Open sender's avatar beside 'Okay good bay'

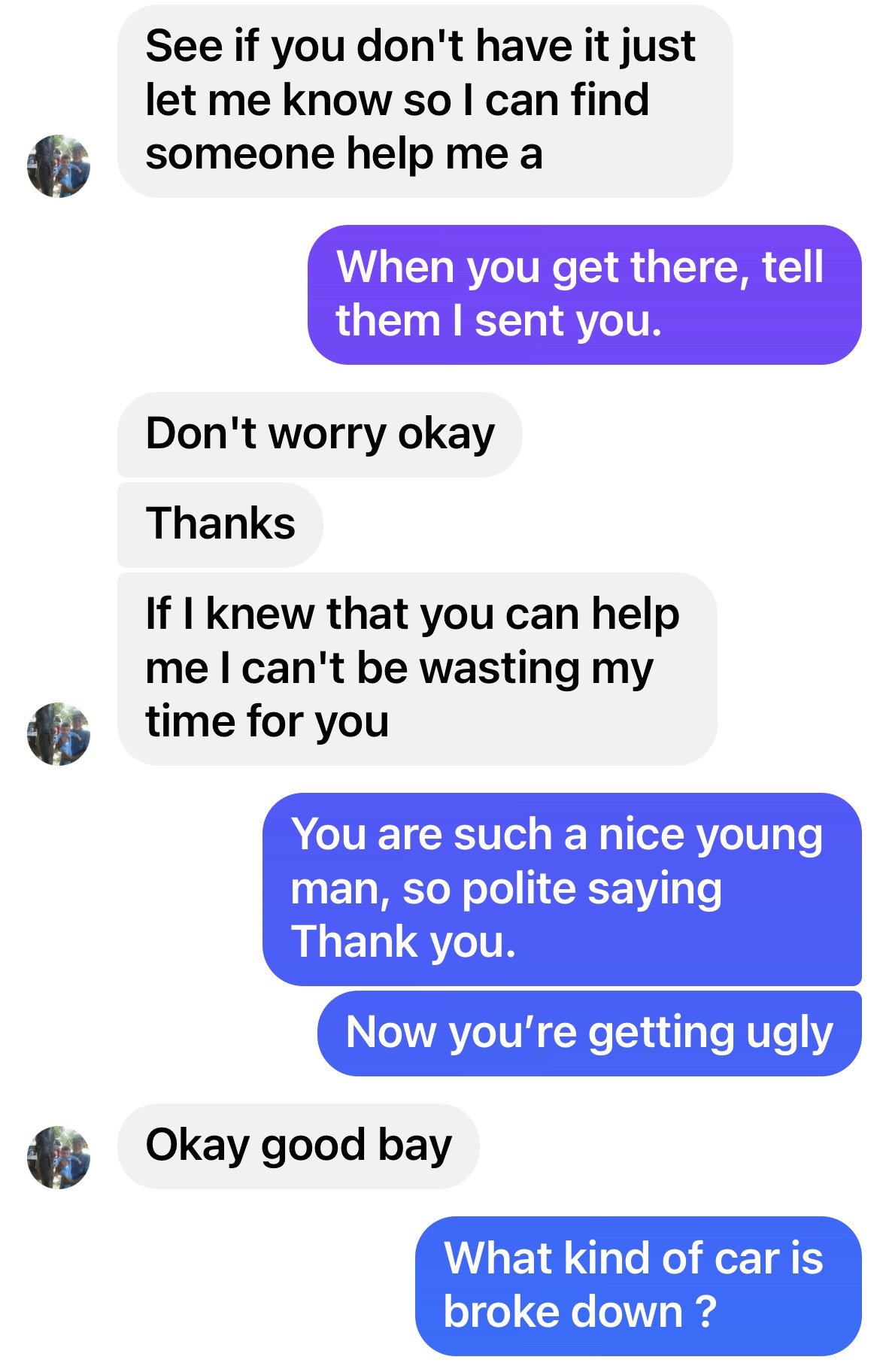click(x=59, y=1157)
